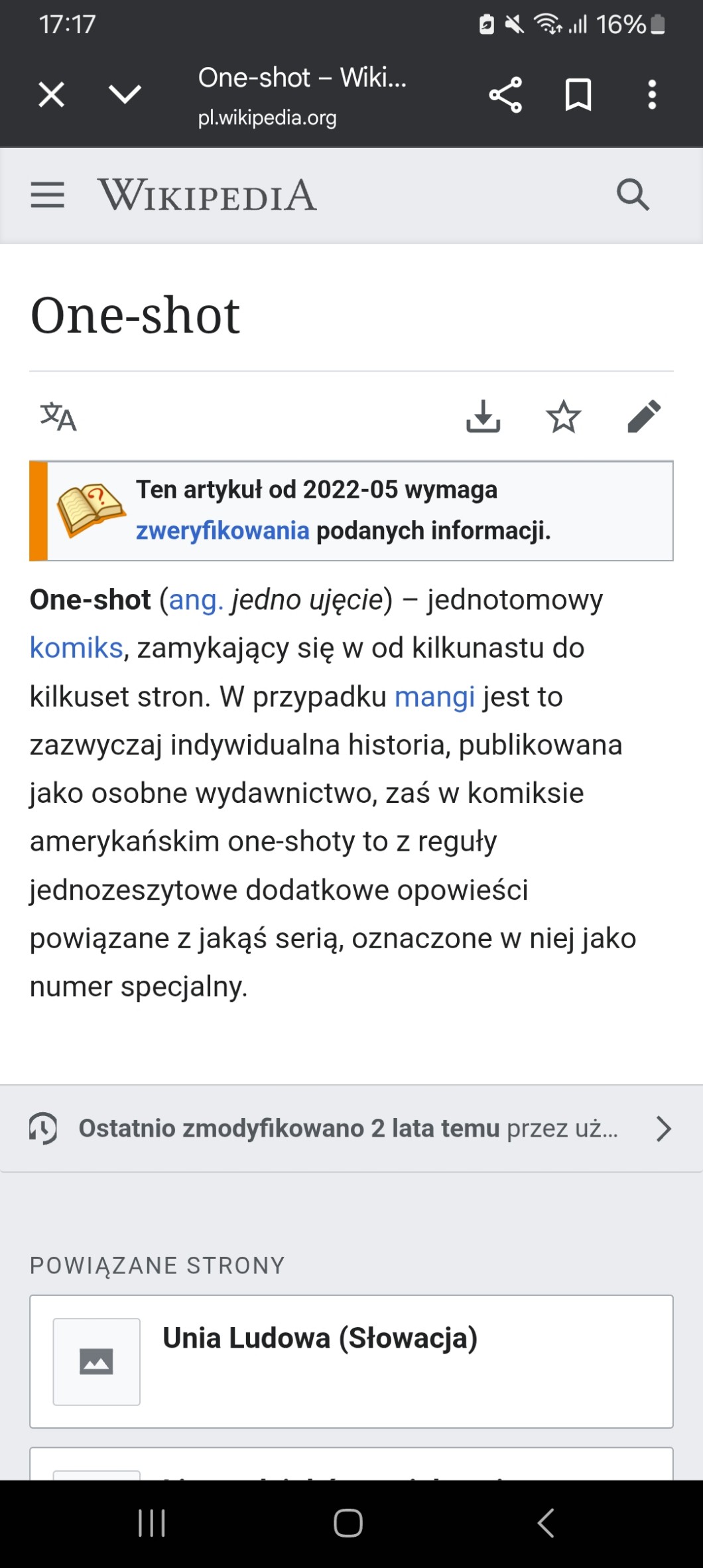Go back using the system back button
This screenshot has width=703, height=1568.
(x=545, y=1523)
